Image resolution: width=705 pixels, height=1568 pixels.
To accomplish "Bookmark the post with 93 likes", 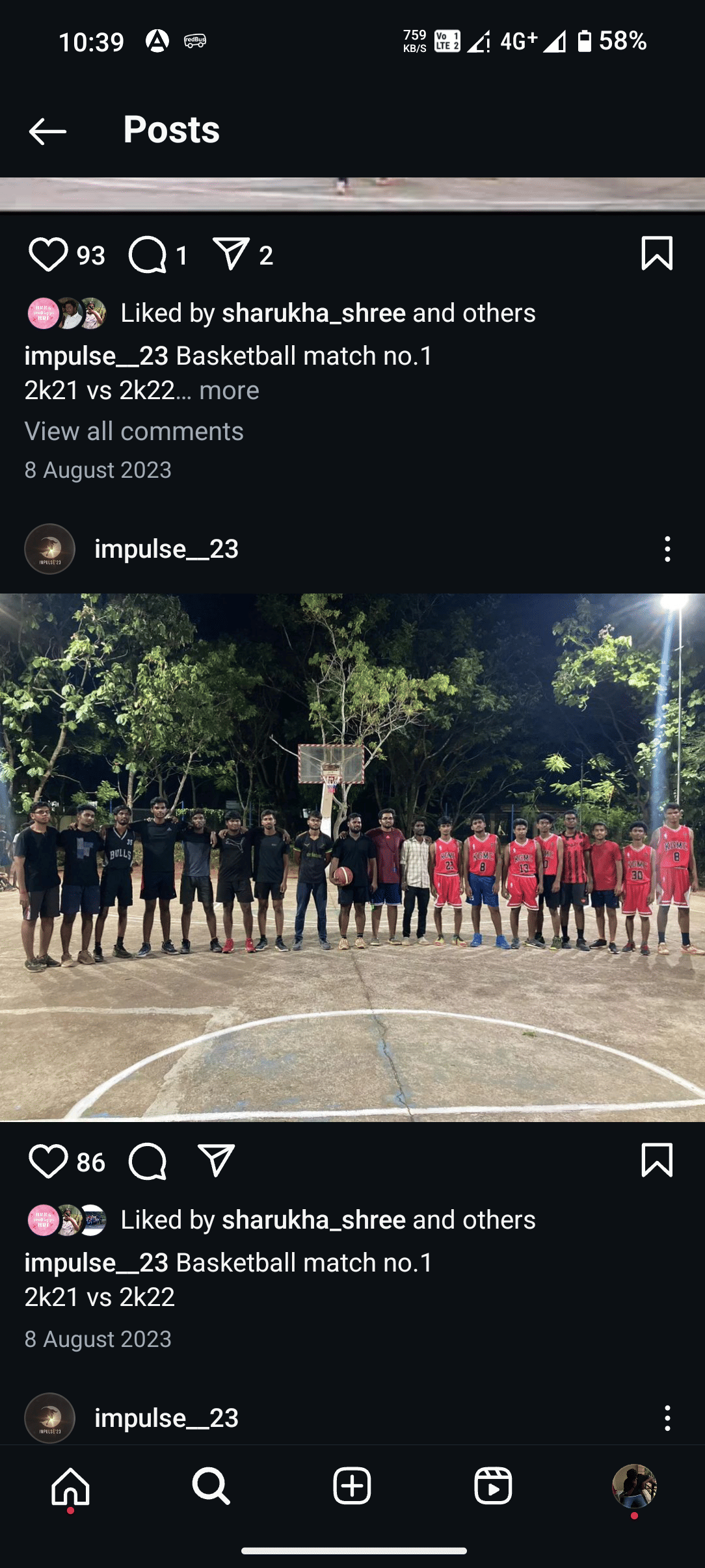I will [x=657, y=254].
